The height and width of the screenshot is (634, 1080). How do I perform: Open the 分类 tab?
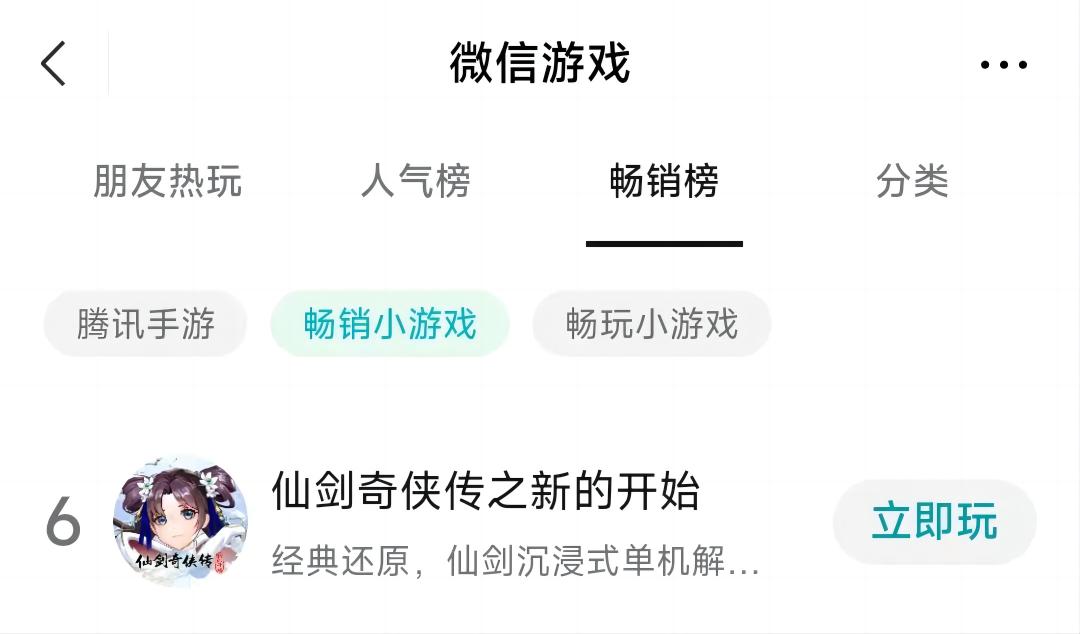click(912, 182)
